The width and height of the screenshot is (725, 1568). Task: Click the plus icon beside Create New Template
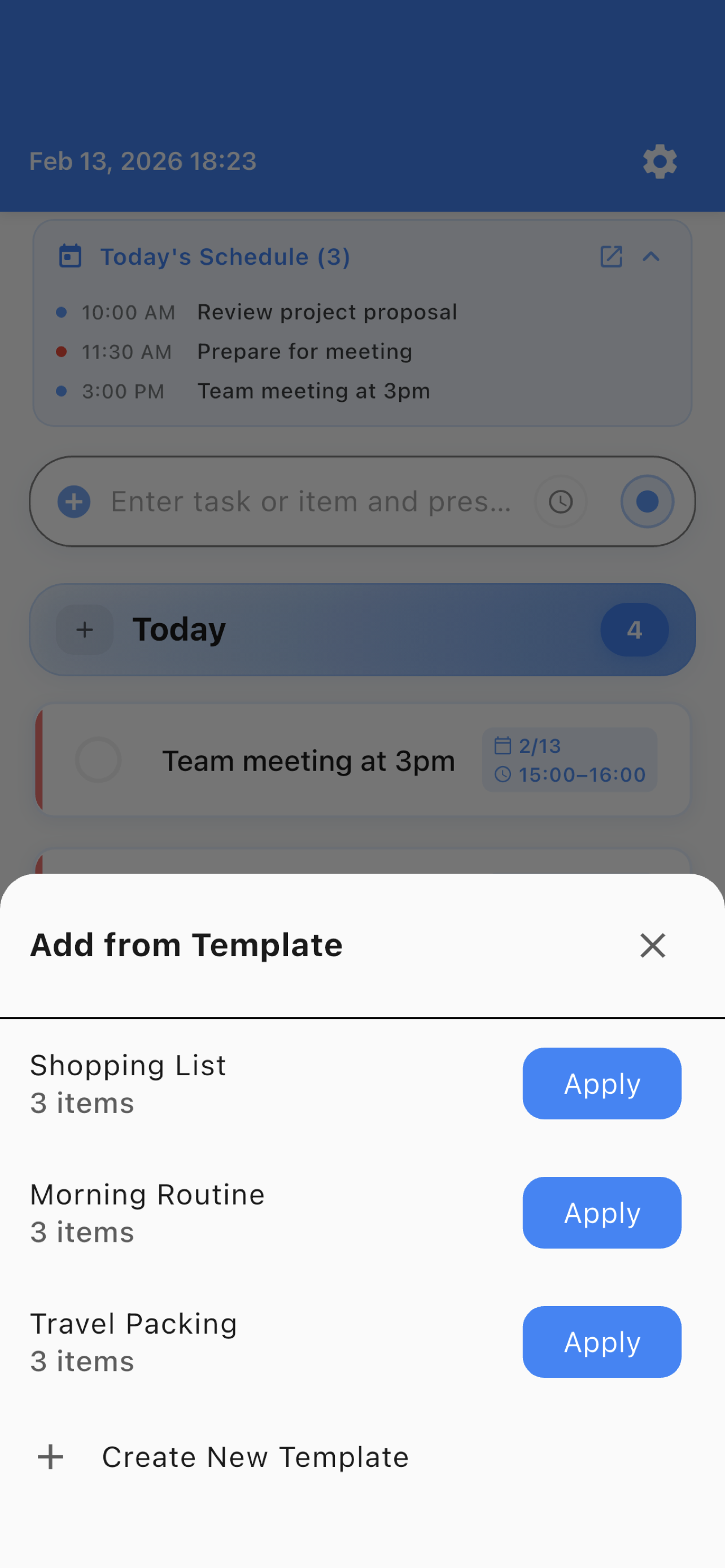(50, 1457)
